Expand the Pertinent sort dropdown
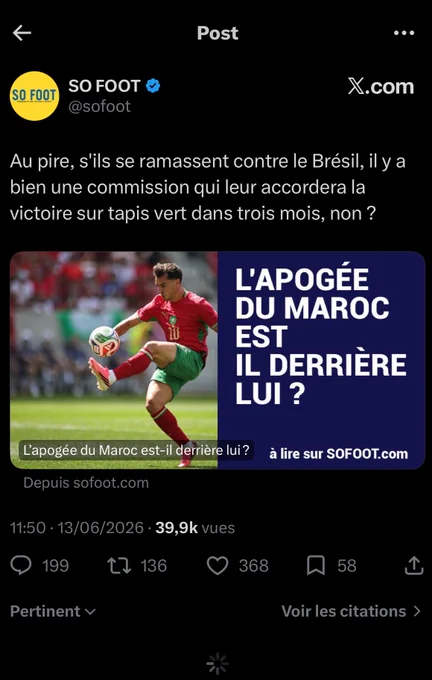Screen dimensions: 432x680 [53, 611]
